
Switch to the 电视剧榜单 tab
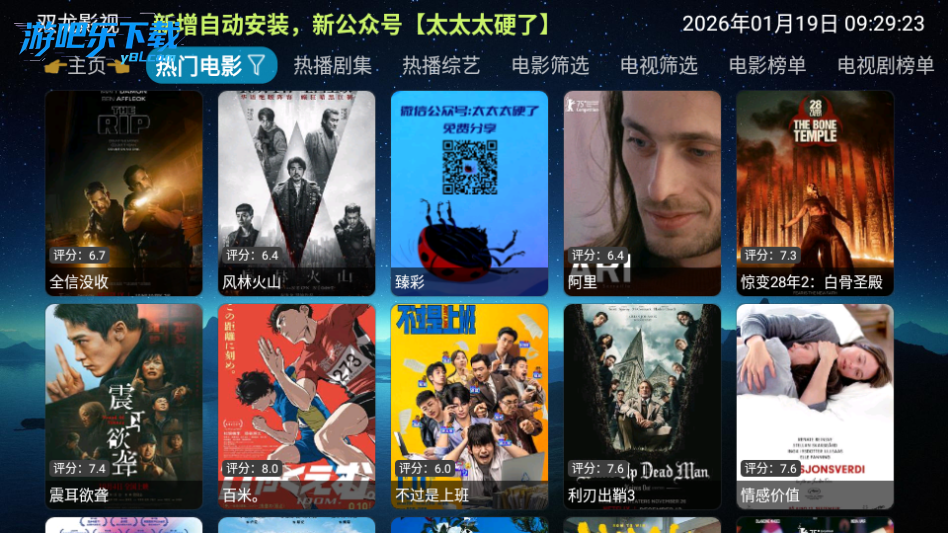point(885,66)
